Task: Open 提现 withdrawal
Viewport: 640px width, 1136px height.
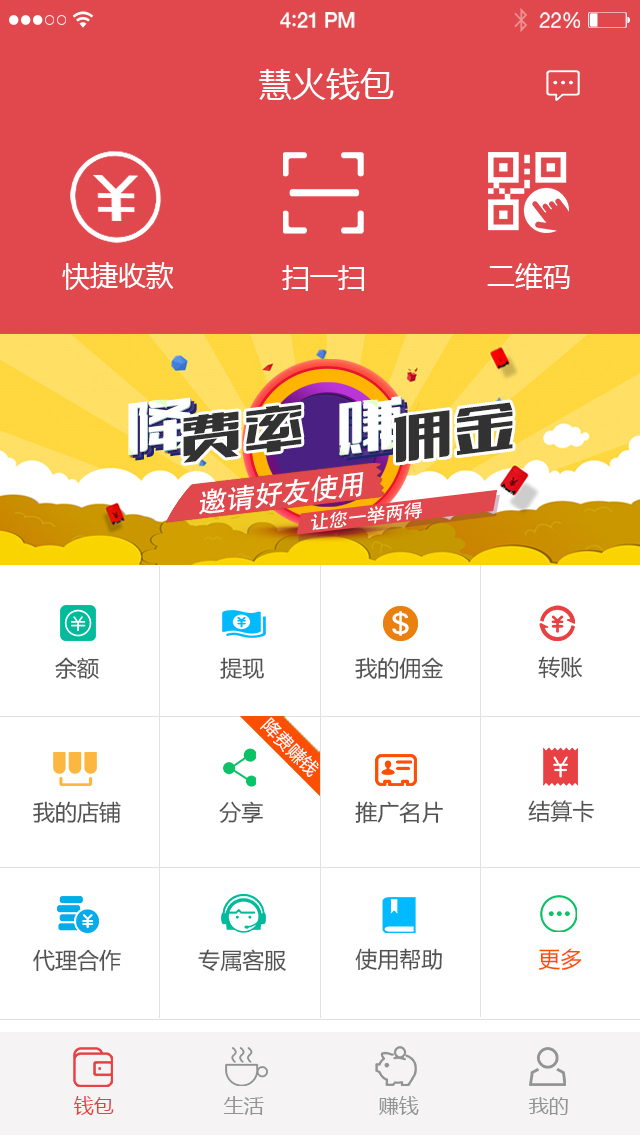Action: click(240, 641)
